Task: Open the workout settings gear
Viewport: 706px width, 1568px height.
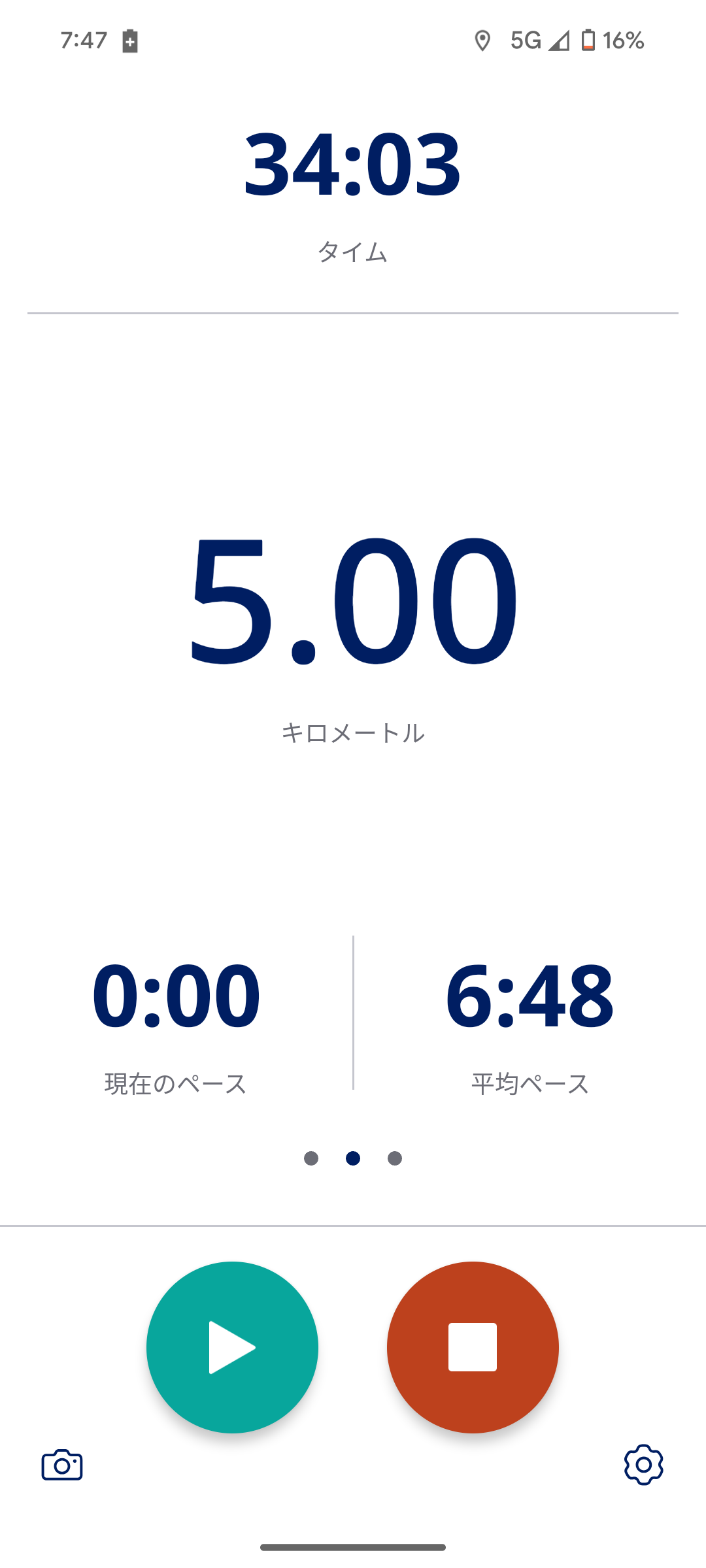Action: (643, 1465)
